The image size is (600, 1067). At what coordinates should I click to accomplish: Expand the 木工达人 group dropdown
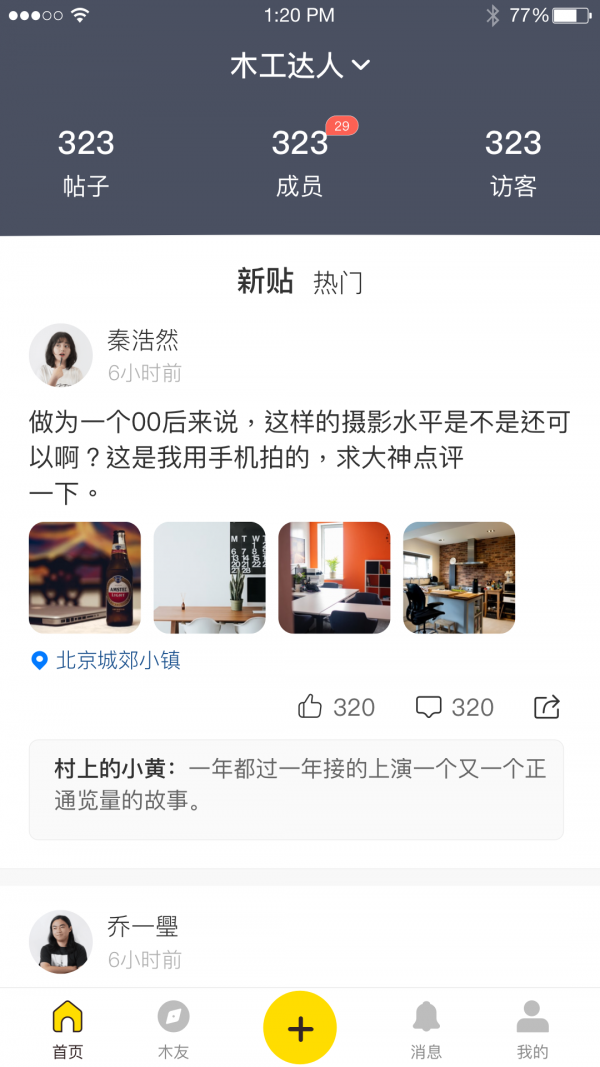point(300,66)
